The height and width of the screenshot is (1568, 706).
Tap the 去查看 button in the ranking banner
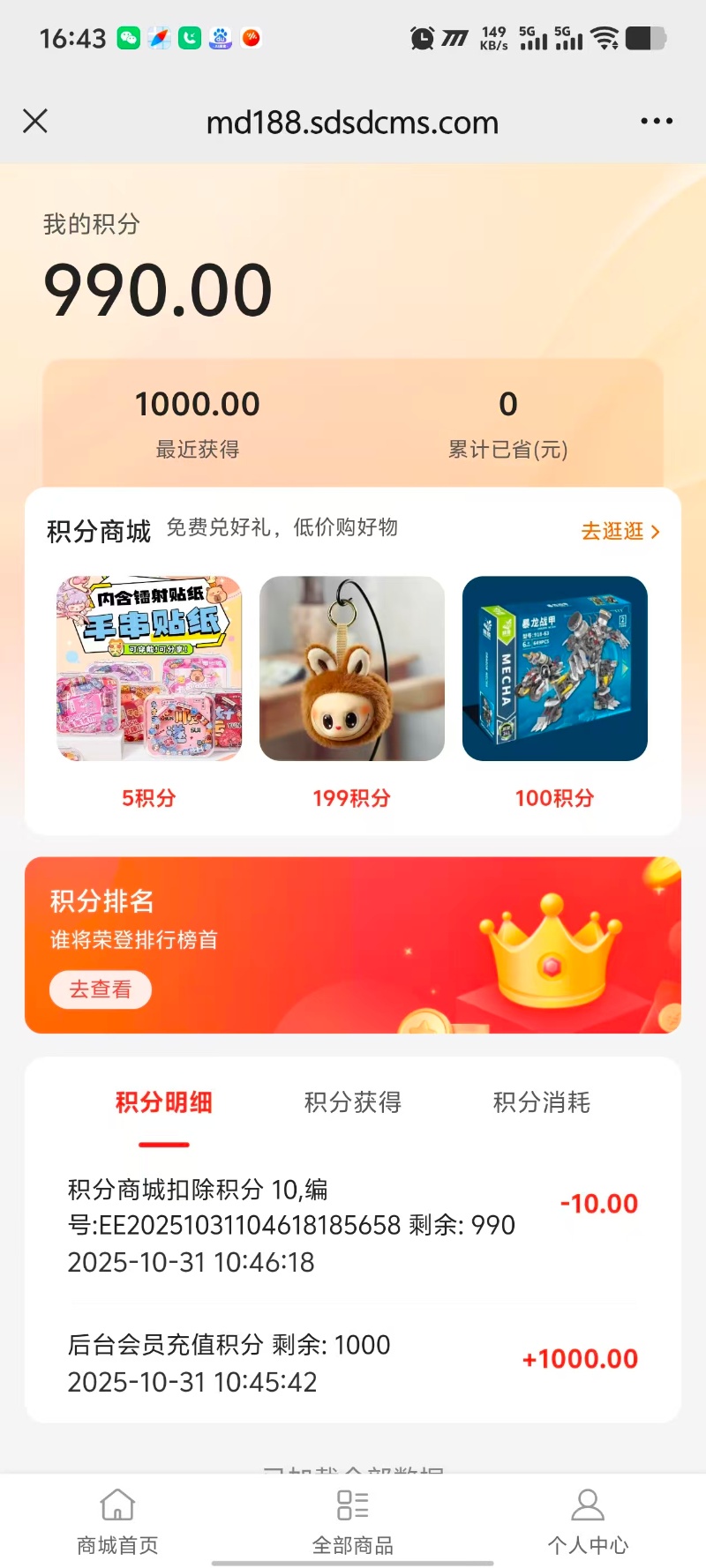point(100,989)
